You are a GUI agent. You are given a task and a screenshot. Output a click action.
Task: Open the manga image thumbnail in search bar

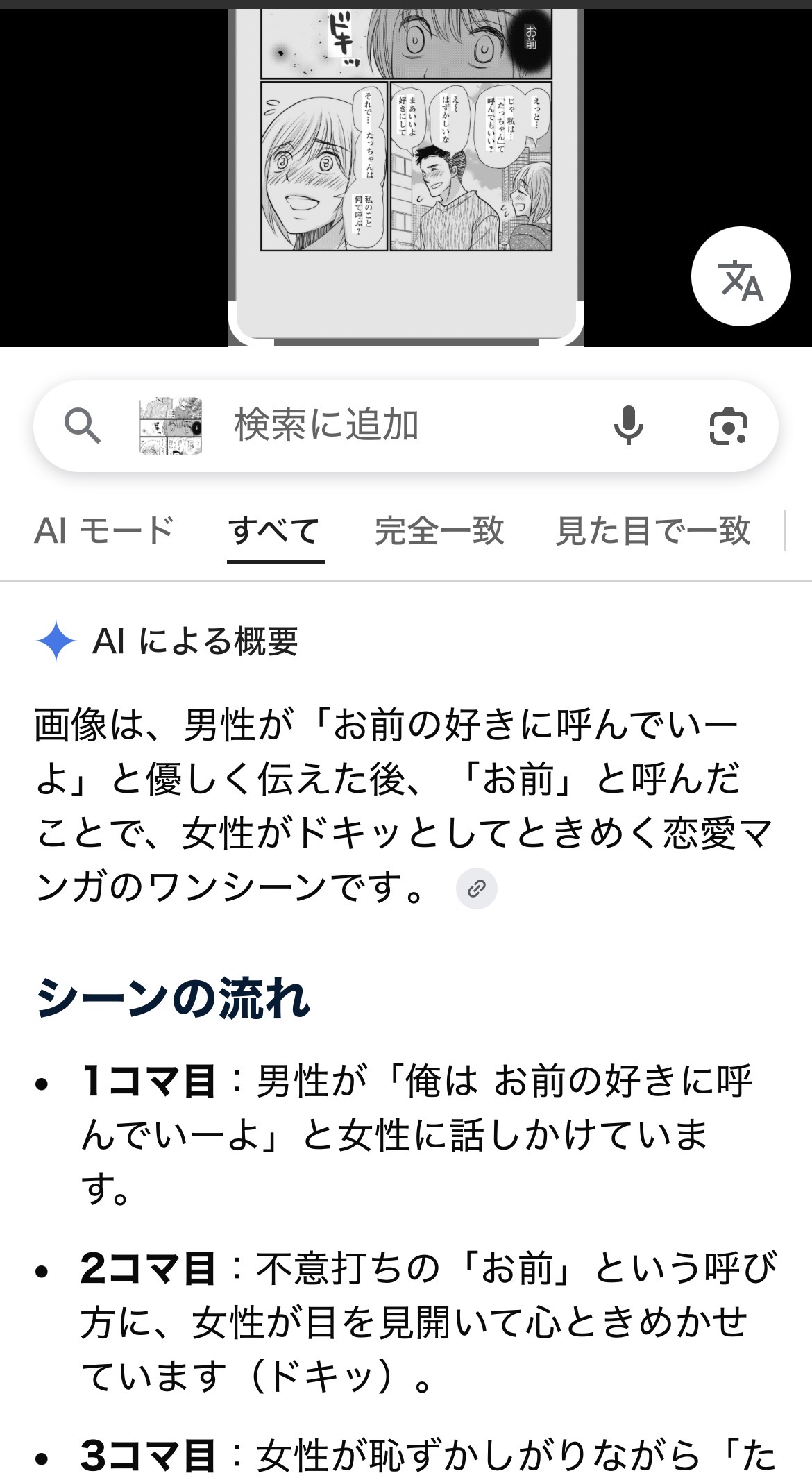pyautogui.click(x=171, y=426)
